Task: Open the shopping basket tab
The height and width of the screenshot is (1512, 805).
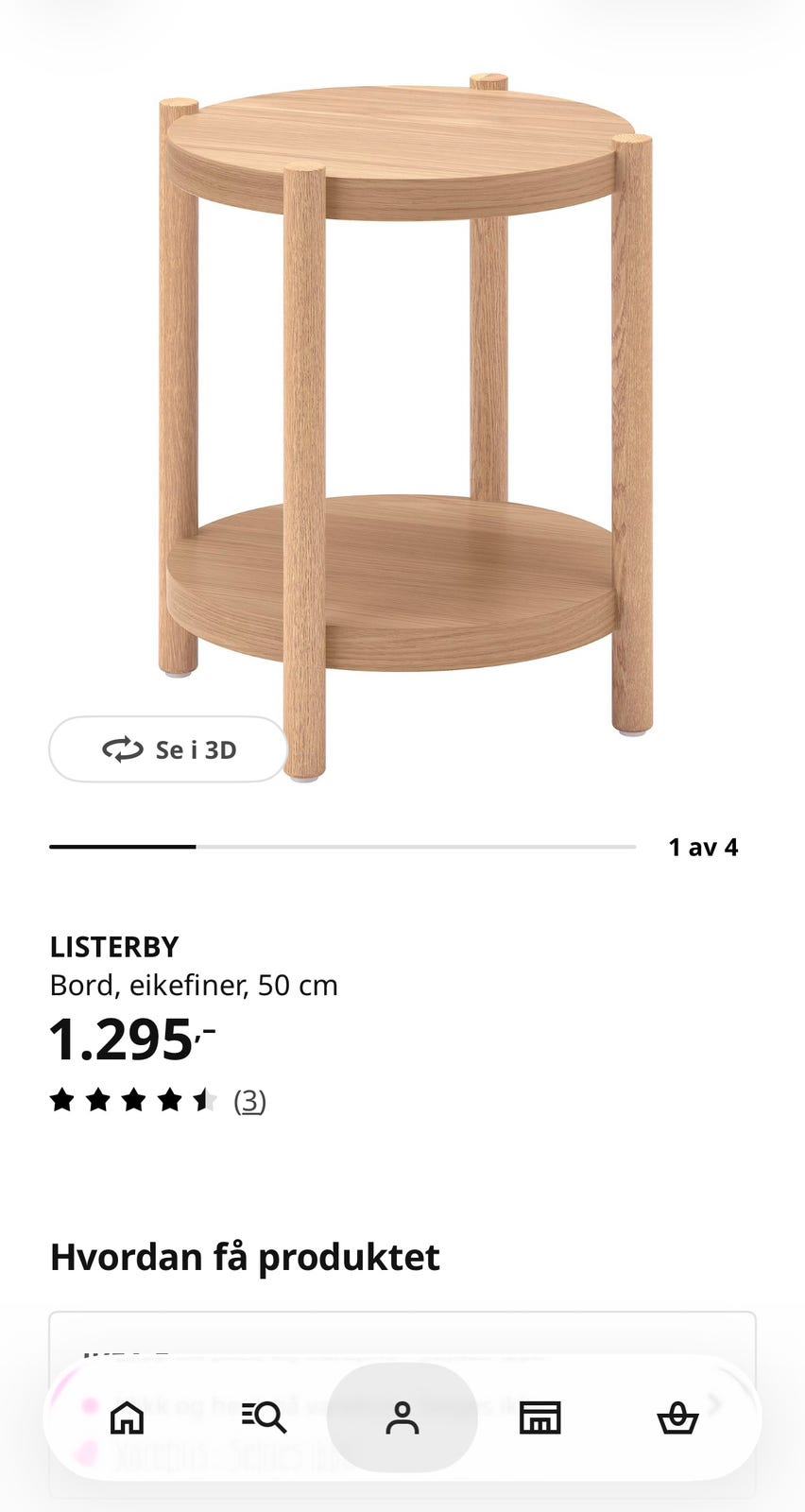Action: coord(677,1417)
